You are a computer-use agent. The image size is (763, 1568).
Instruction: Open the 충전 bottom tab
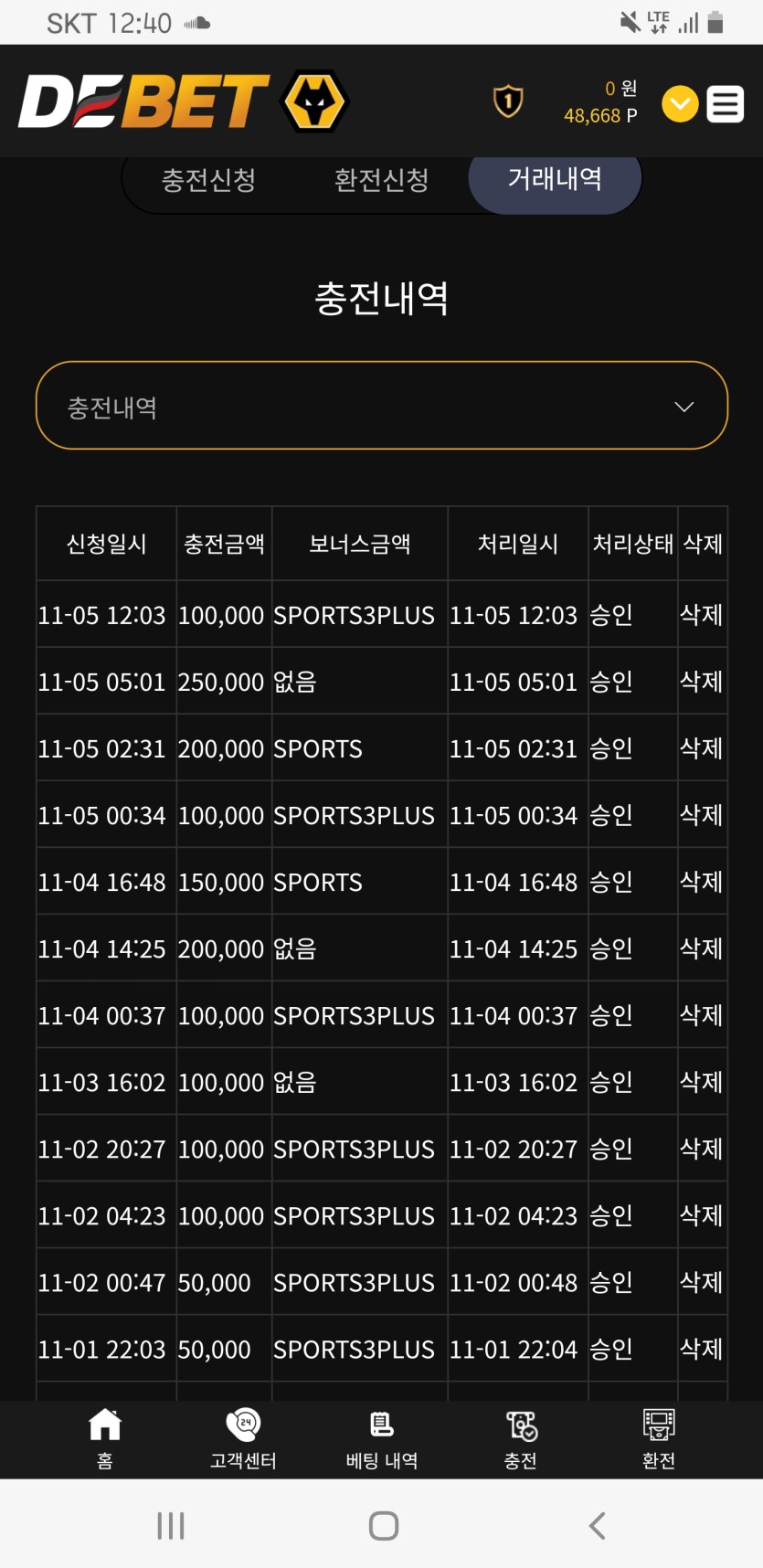521,1437
